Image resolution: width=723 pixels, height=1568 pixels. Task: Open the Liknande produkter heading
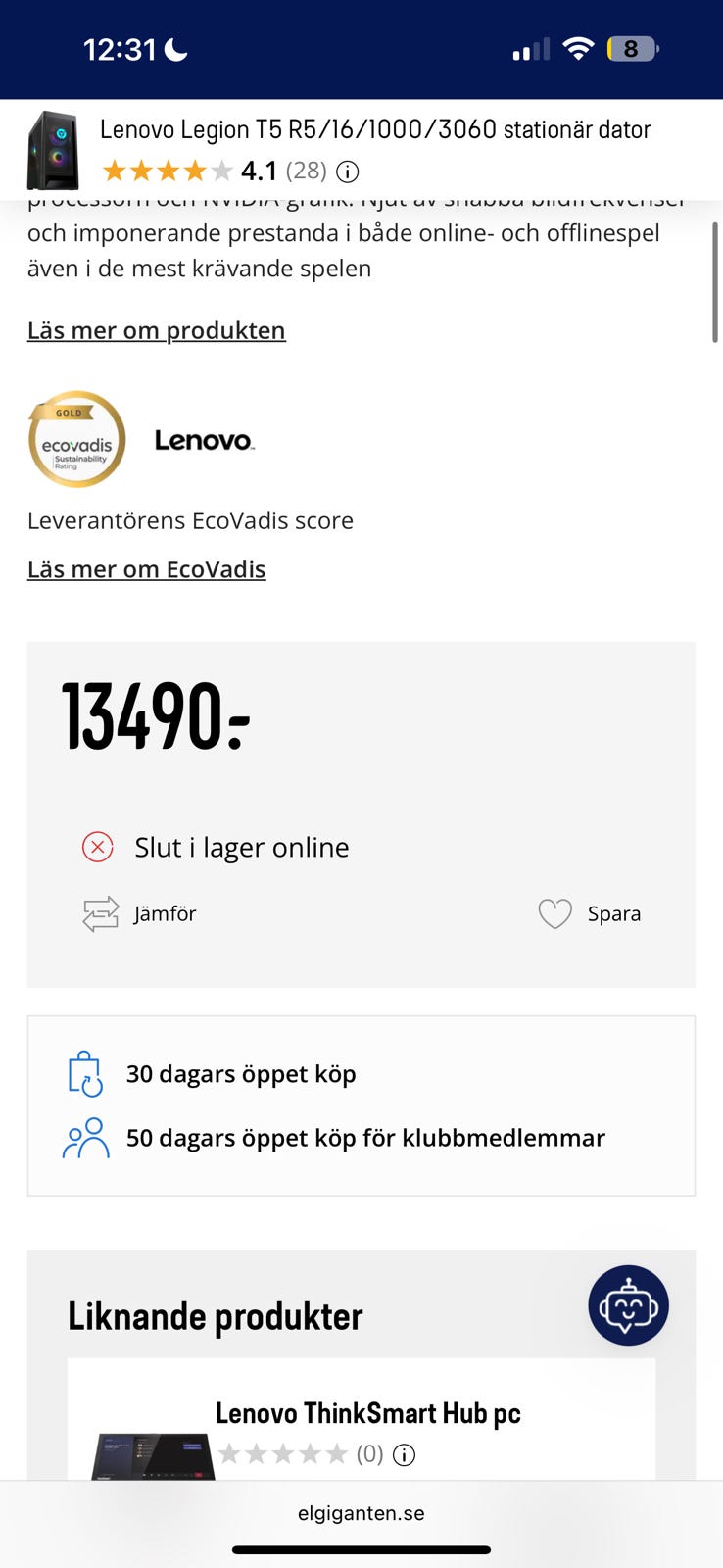tap(215, 1316)
